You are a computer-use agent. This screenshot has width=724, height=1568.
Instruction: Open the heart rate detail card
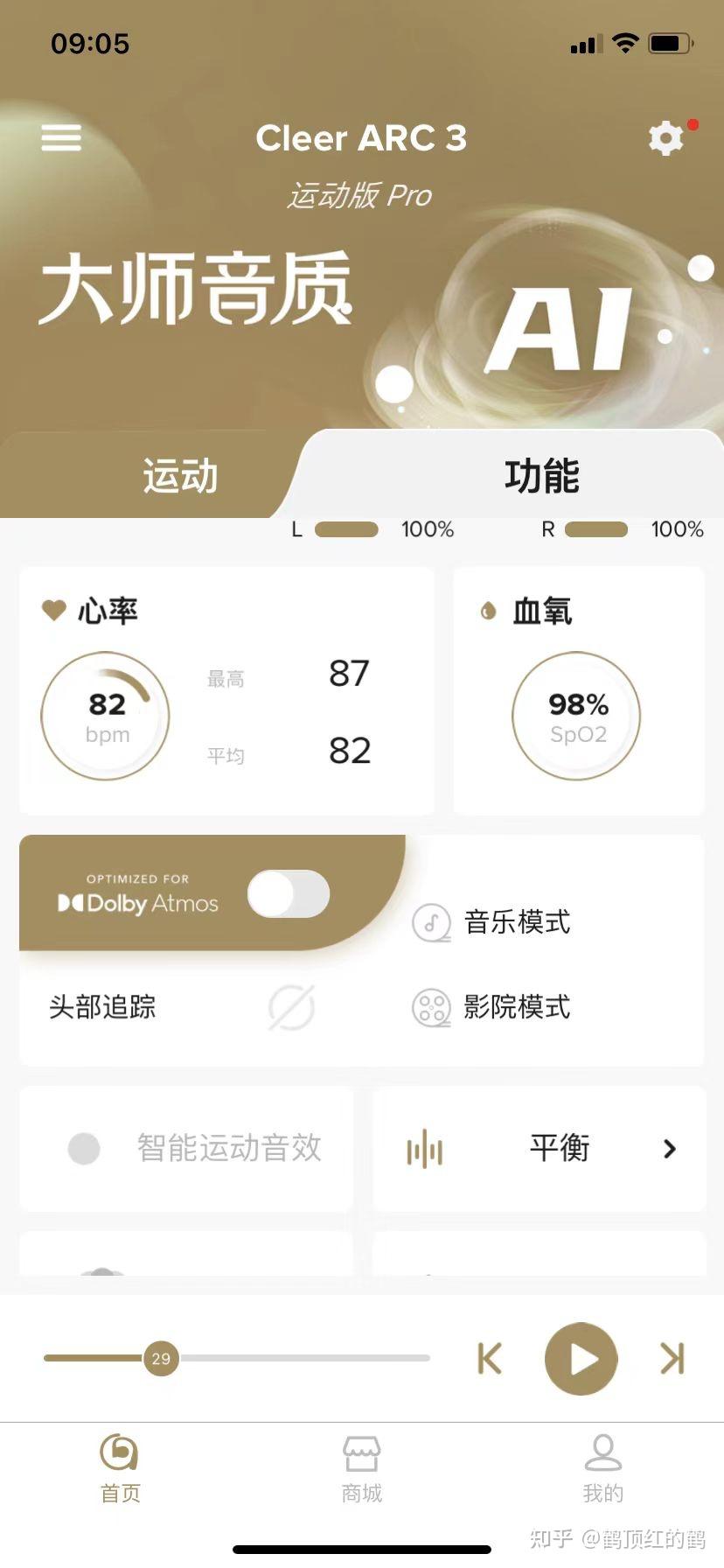[226, 691]
